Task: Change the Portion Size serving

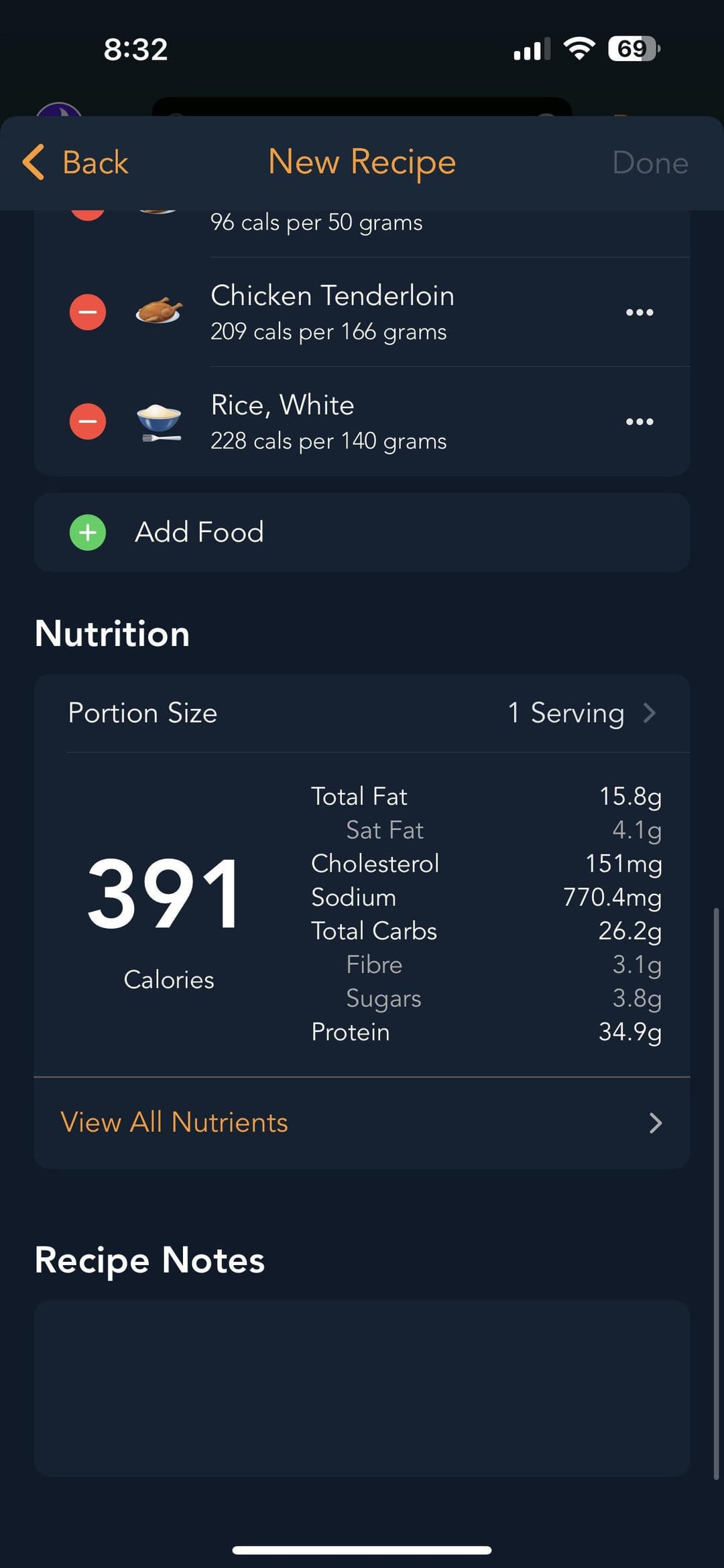Action: [362, 713]
